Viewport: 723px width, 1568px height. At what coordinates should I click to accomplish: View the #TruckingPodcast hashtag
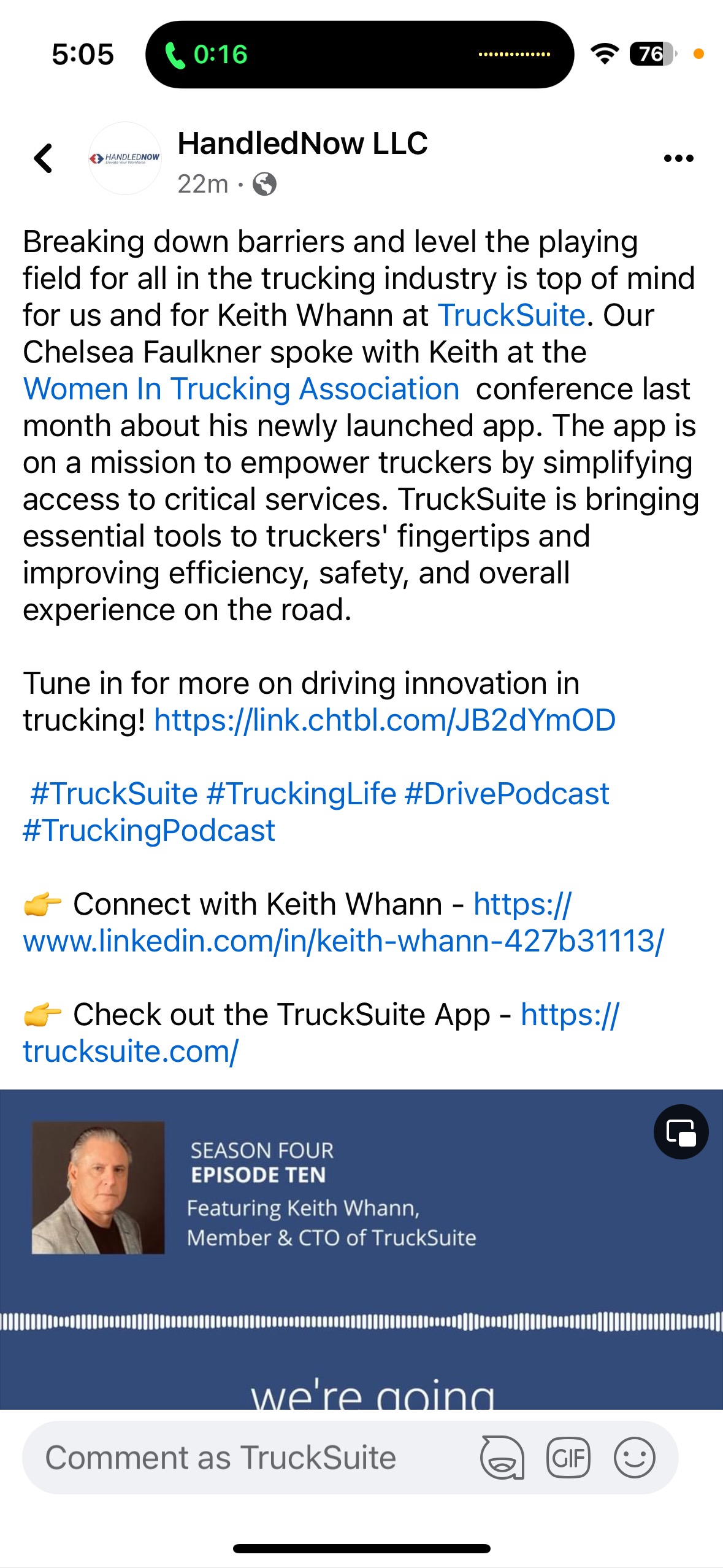(149, 831)
